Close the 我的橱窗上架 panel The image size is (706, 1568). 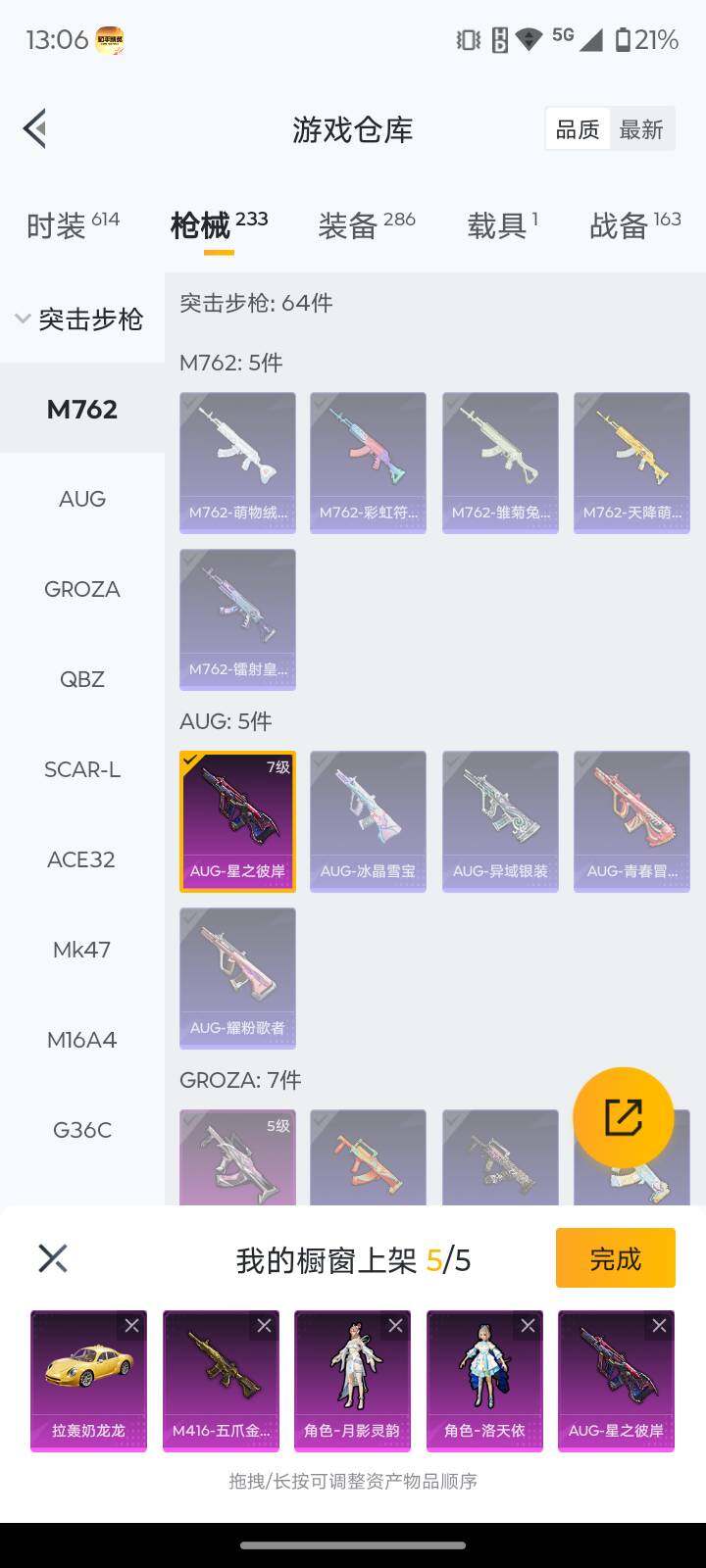pos(53,1258)
